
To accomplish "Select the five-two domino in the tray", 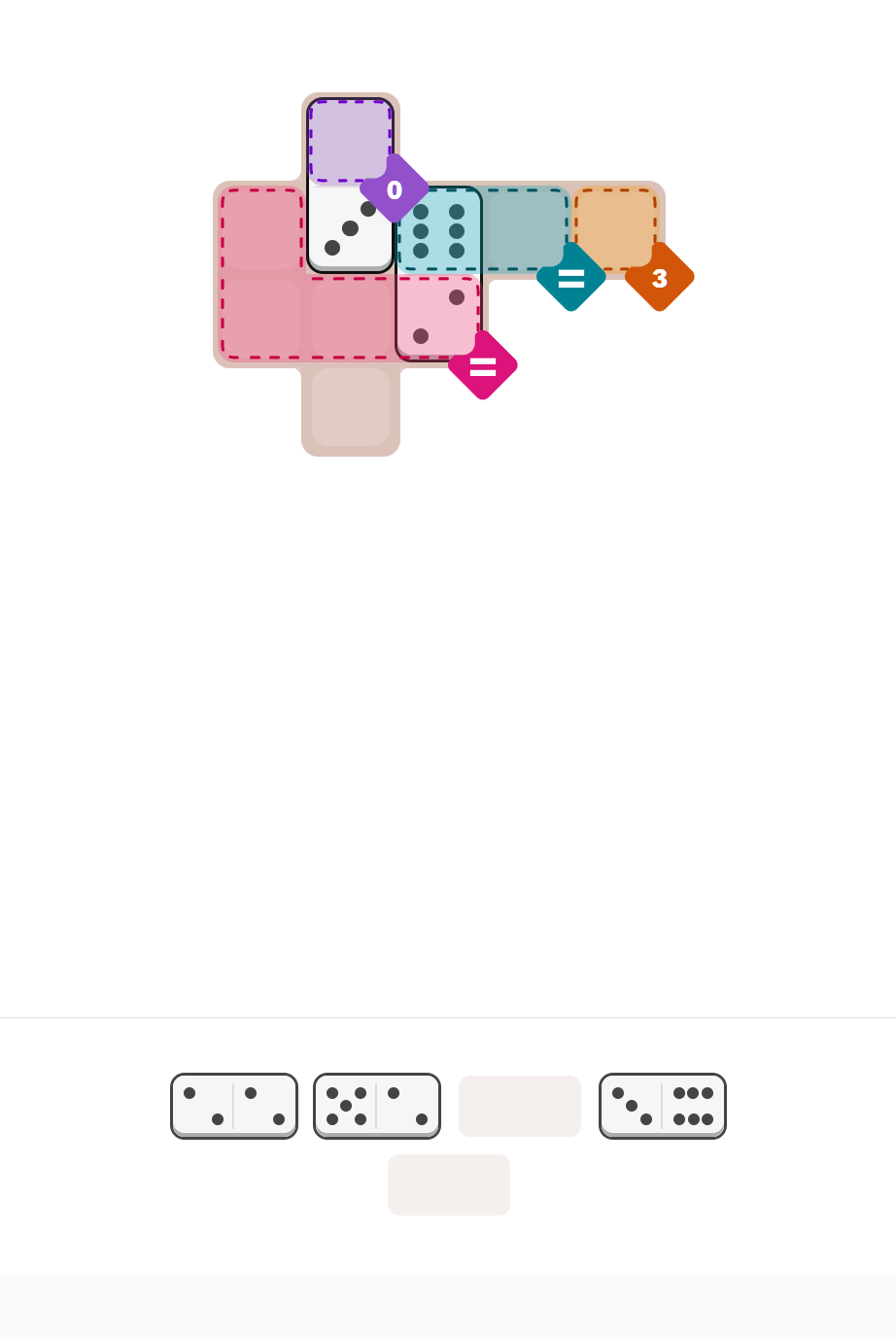I will (x=377, y=1106).
